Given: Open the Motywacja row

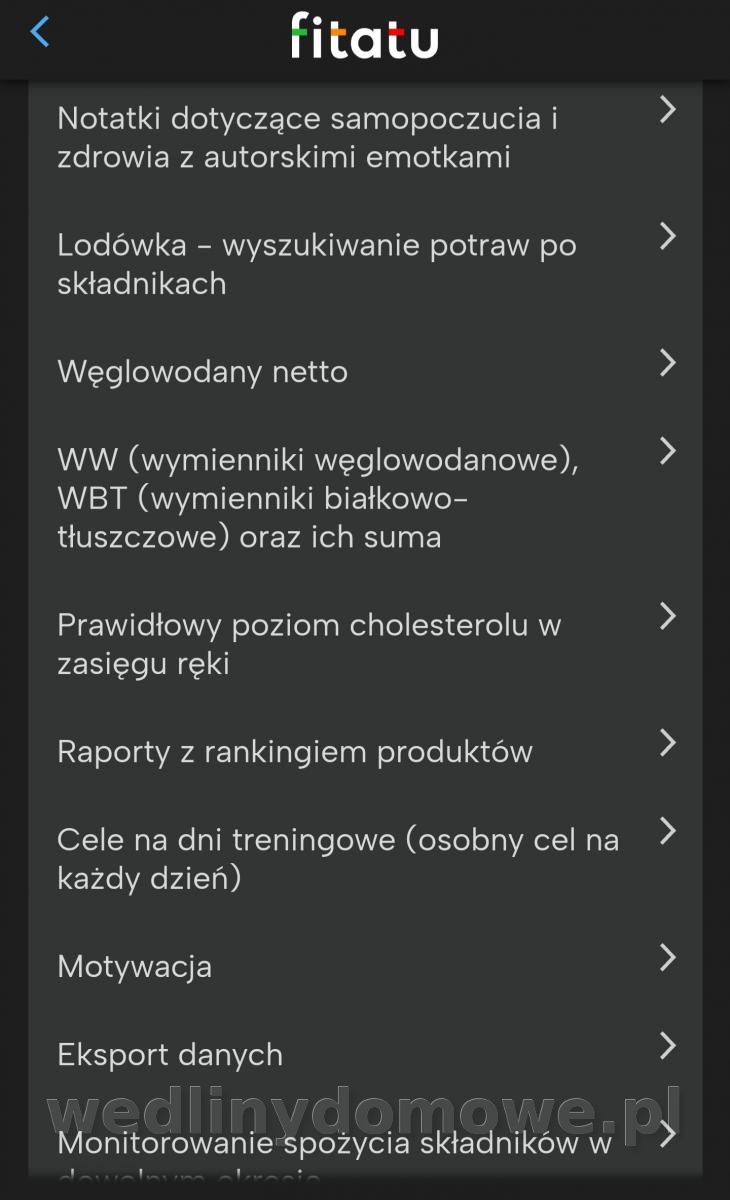Looking at the screenshot, I should tap(365, 966).
